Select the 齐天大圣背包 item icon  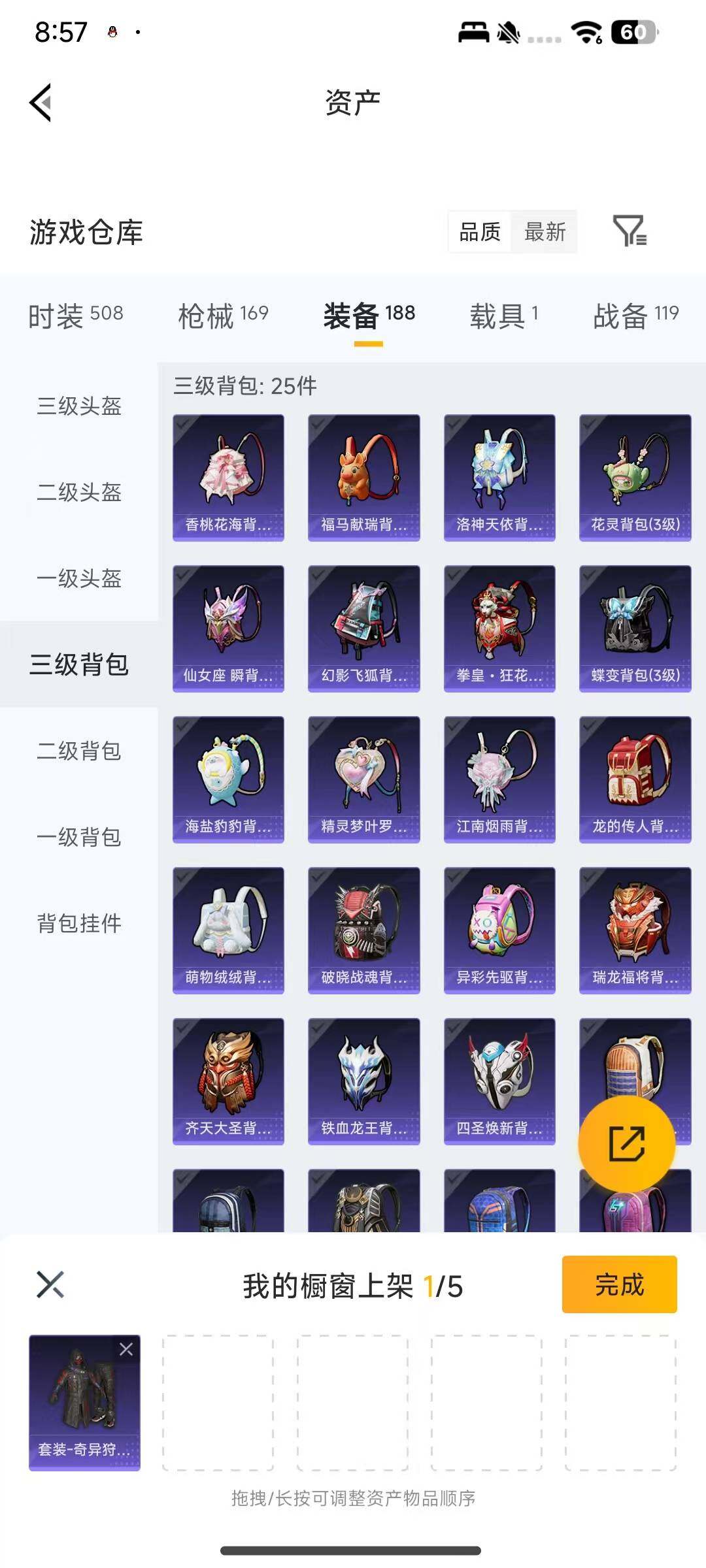pyautogui.click(x=227, y=1083)
